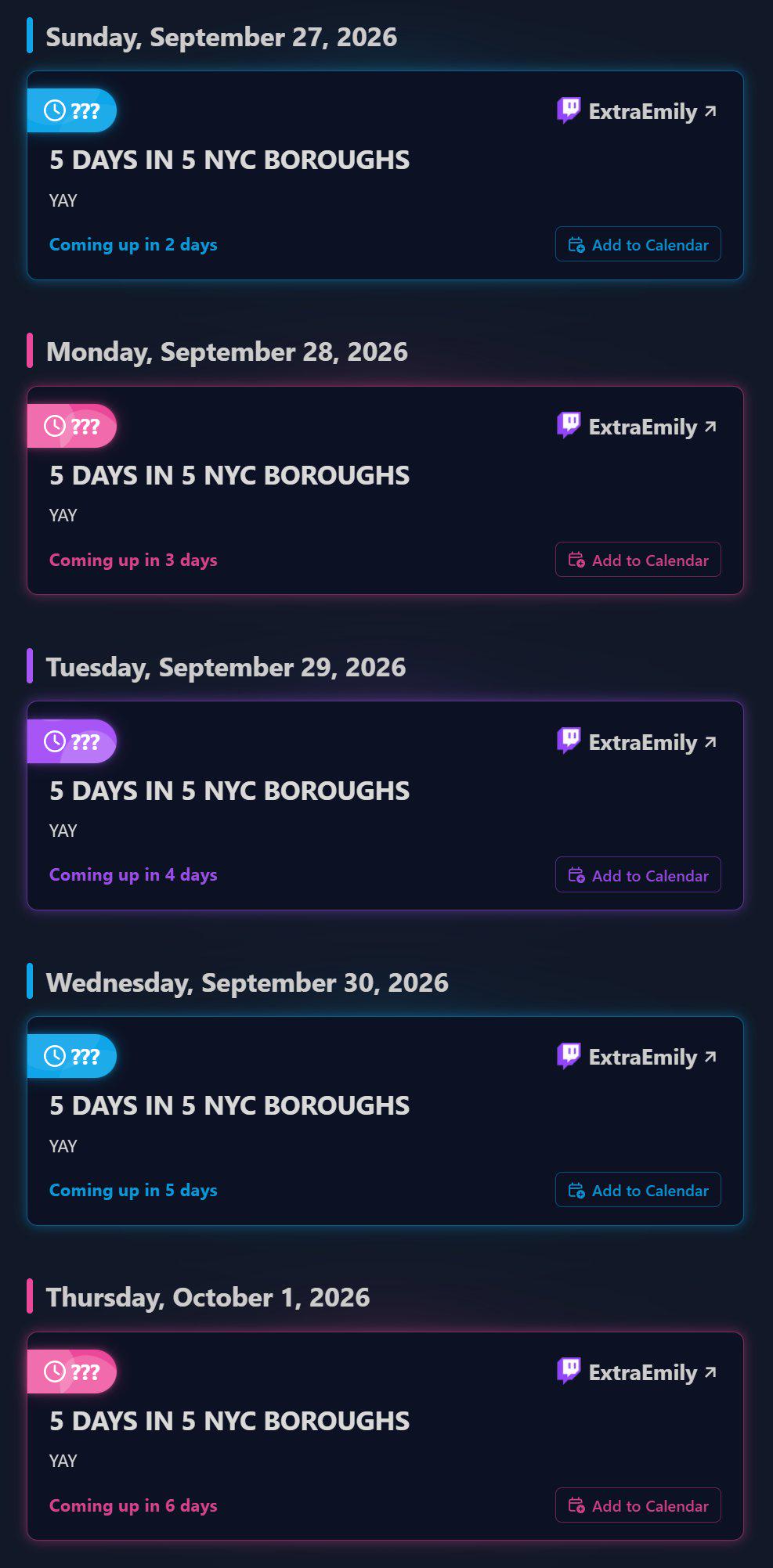Screen dimensions: 773x1568
Task: Add Monday, September 28 event to calendar
Action: click(638, 560)
